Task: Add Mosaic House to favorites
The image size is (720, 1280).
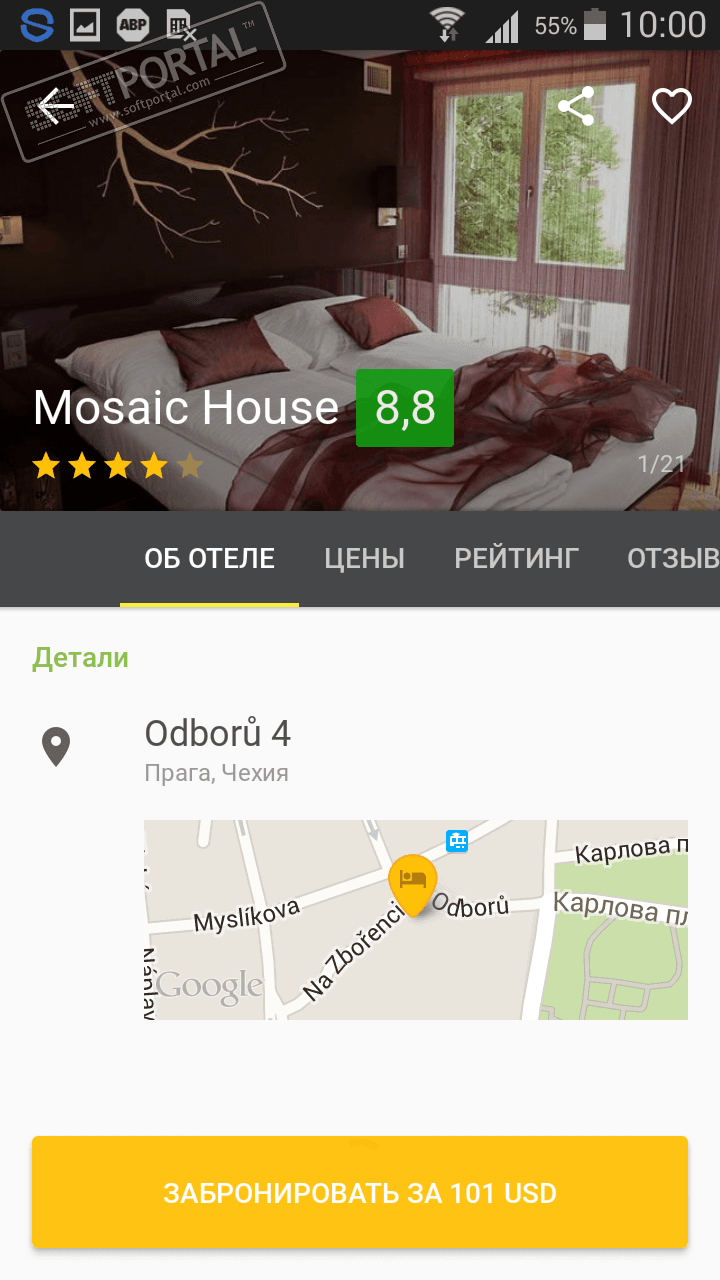Action: tap(671, 106)
